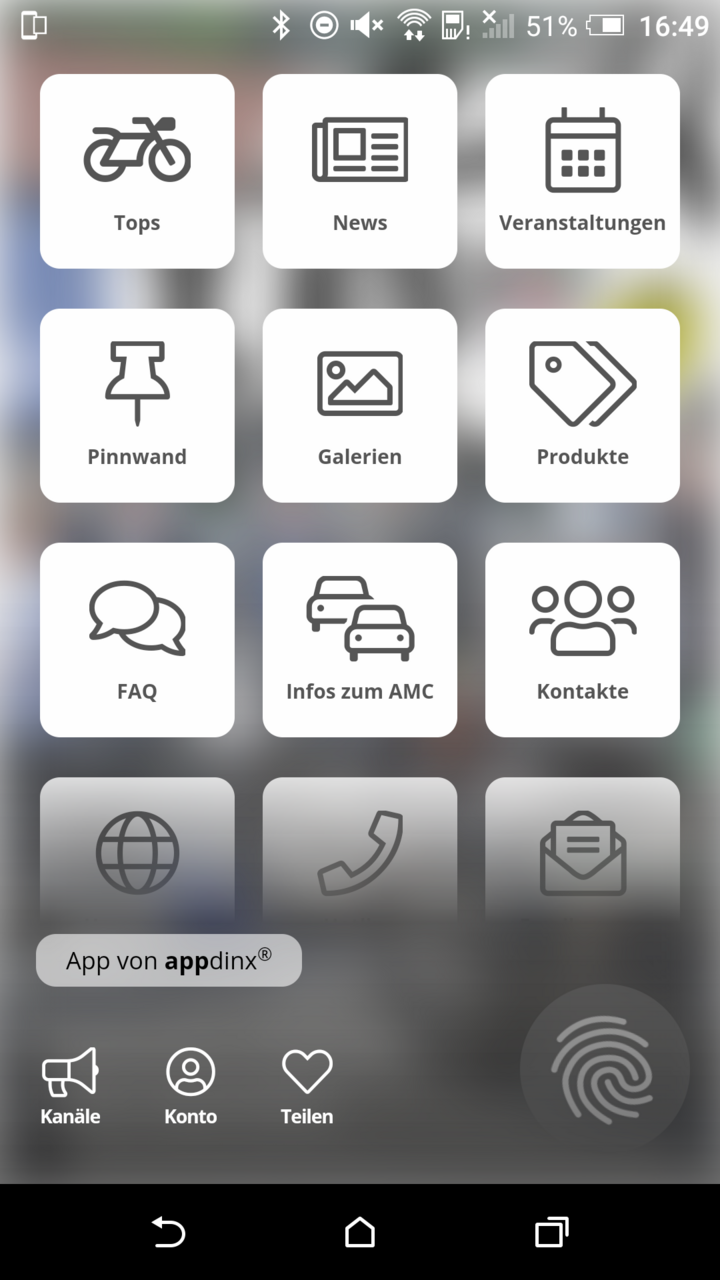Tap the fingerprint round button

point(604,1069)
